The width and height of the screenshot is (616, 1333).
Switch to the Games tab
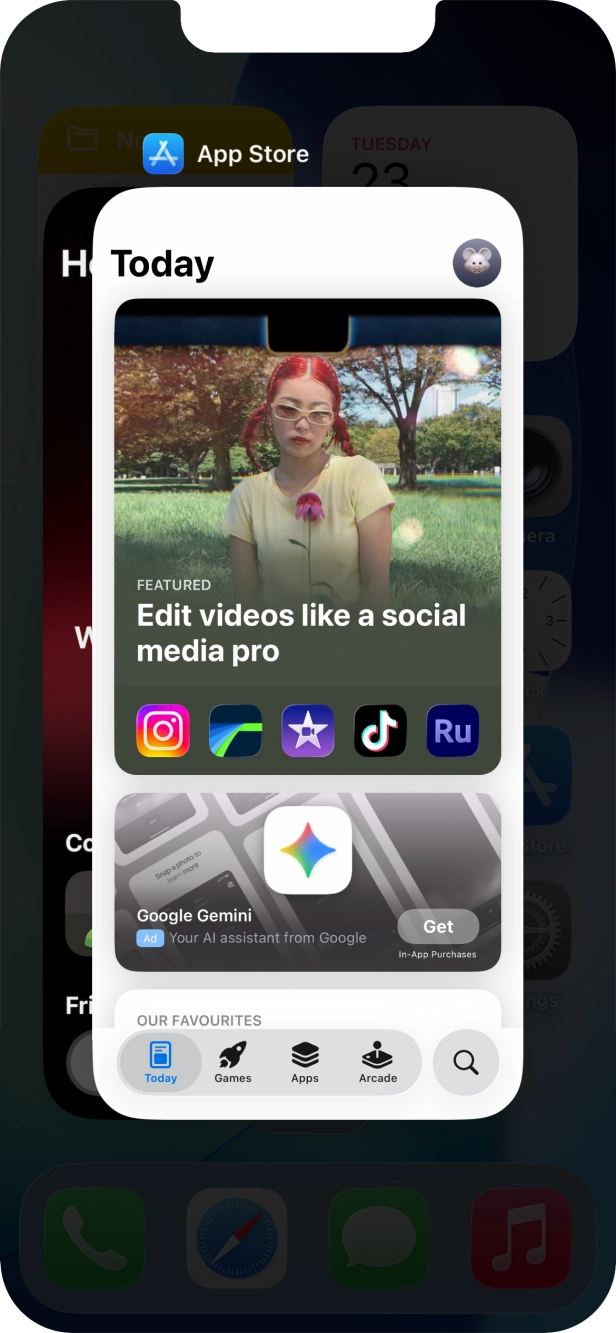pos(233,1062)
